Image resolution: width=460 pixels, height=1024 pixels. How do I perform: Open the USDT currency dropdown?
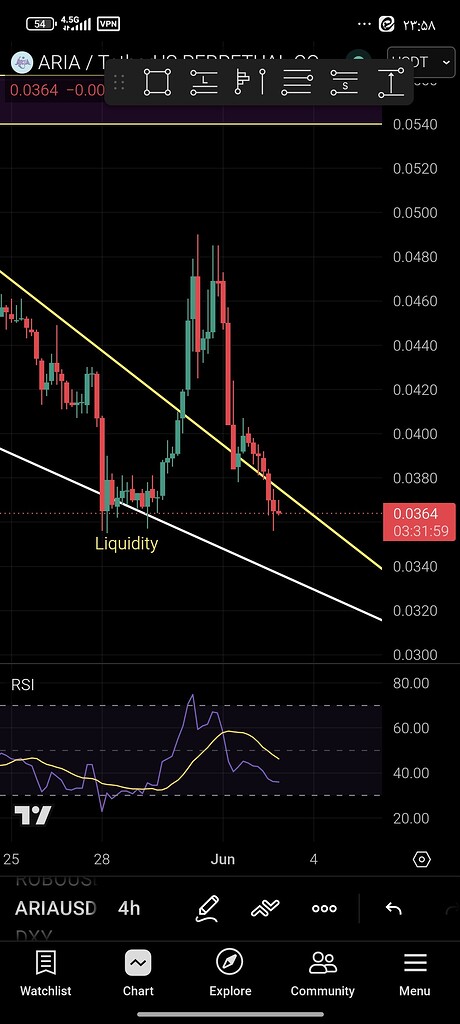pos(421,63)
